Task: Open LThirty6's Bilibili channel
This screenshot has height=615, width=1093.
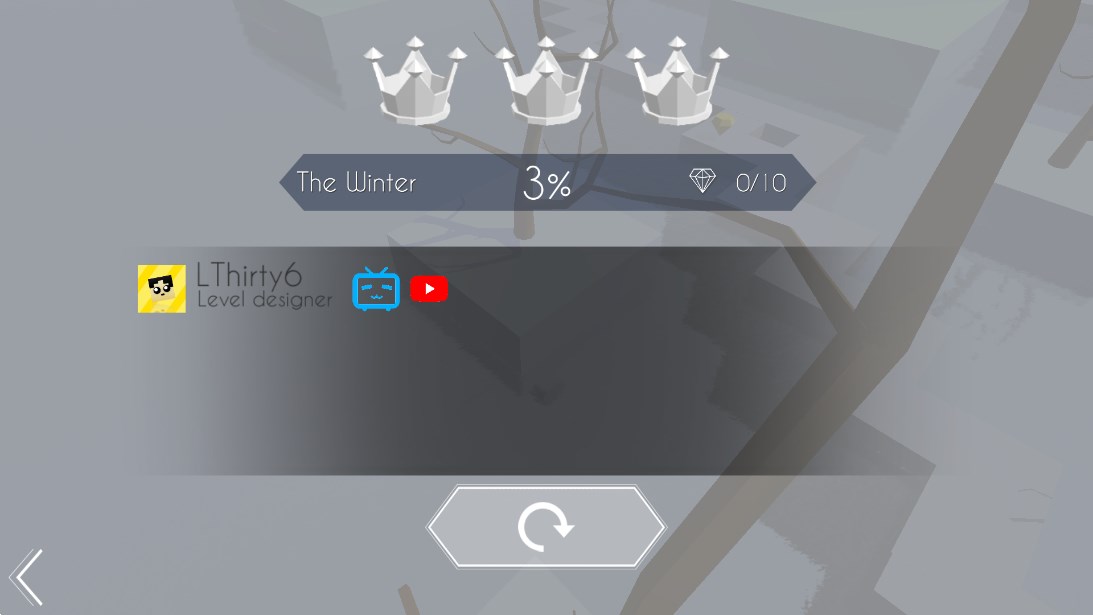Action: pos(376,289)
